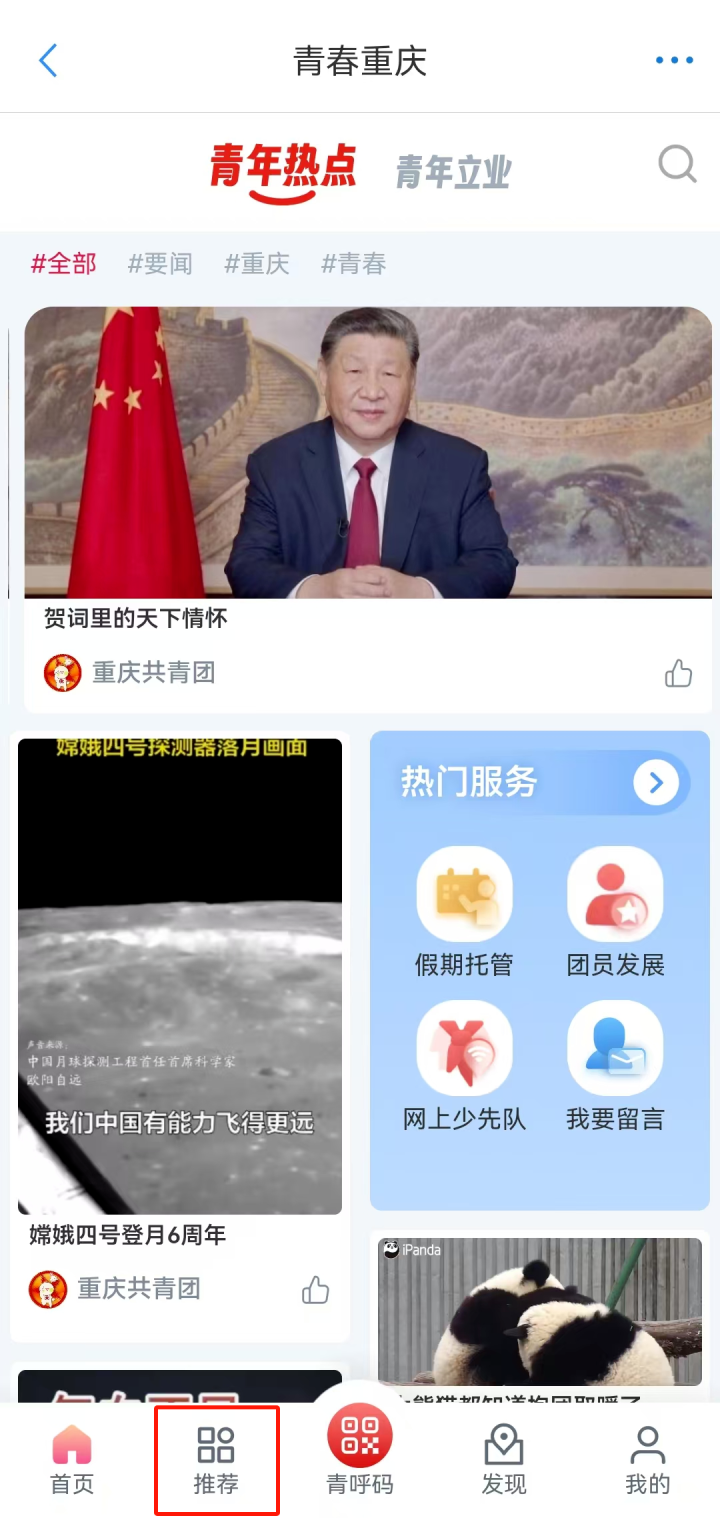Screen dimensions: 720x1518
Task: Like the 嫦娥四号登月6周年 post
Action: [315, 1290]
